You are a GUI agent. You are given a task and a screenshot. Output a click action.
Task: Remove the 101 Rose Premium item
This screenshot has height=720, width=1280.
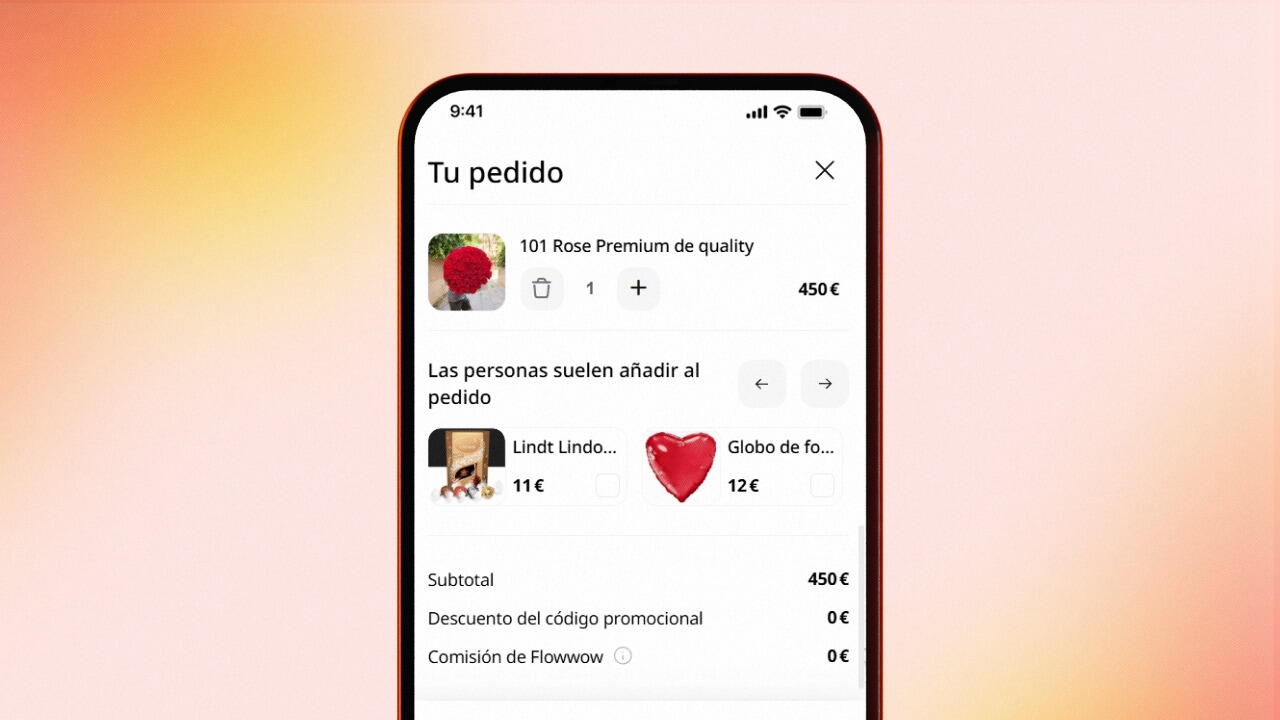(542, 289)
